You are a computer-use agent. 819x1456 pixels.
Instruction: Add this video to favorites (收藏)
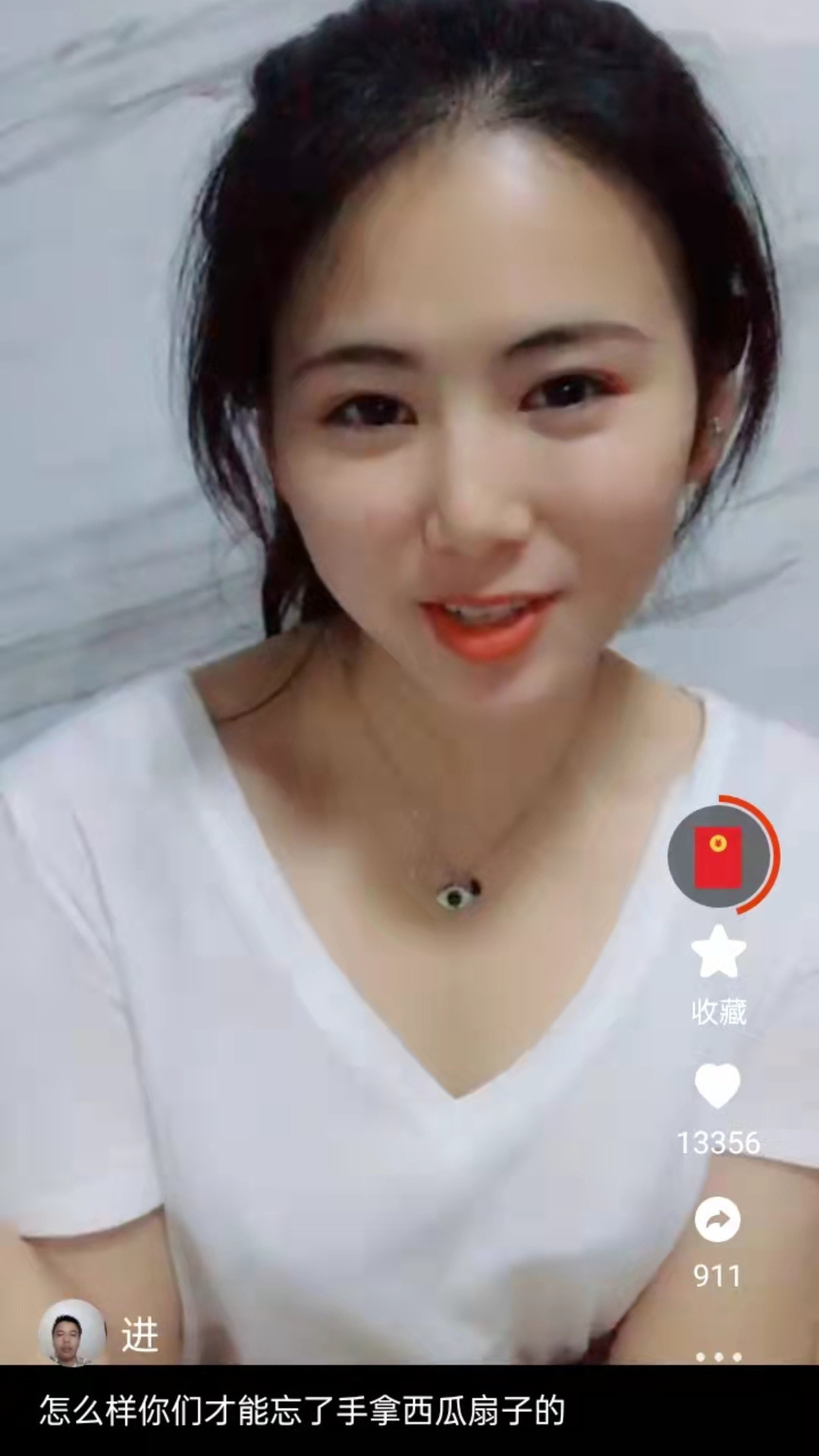click(718, 953)
